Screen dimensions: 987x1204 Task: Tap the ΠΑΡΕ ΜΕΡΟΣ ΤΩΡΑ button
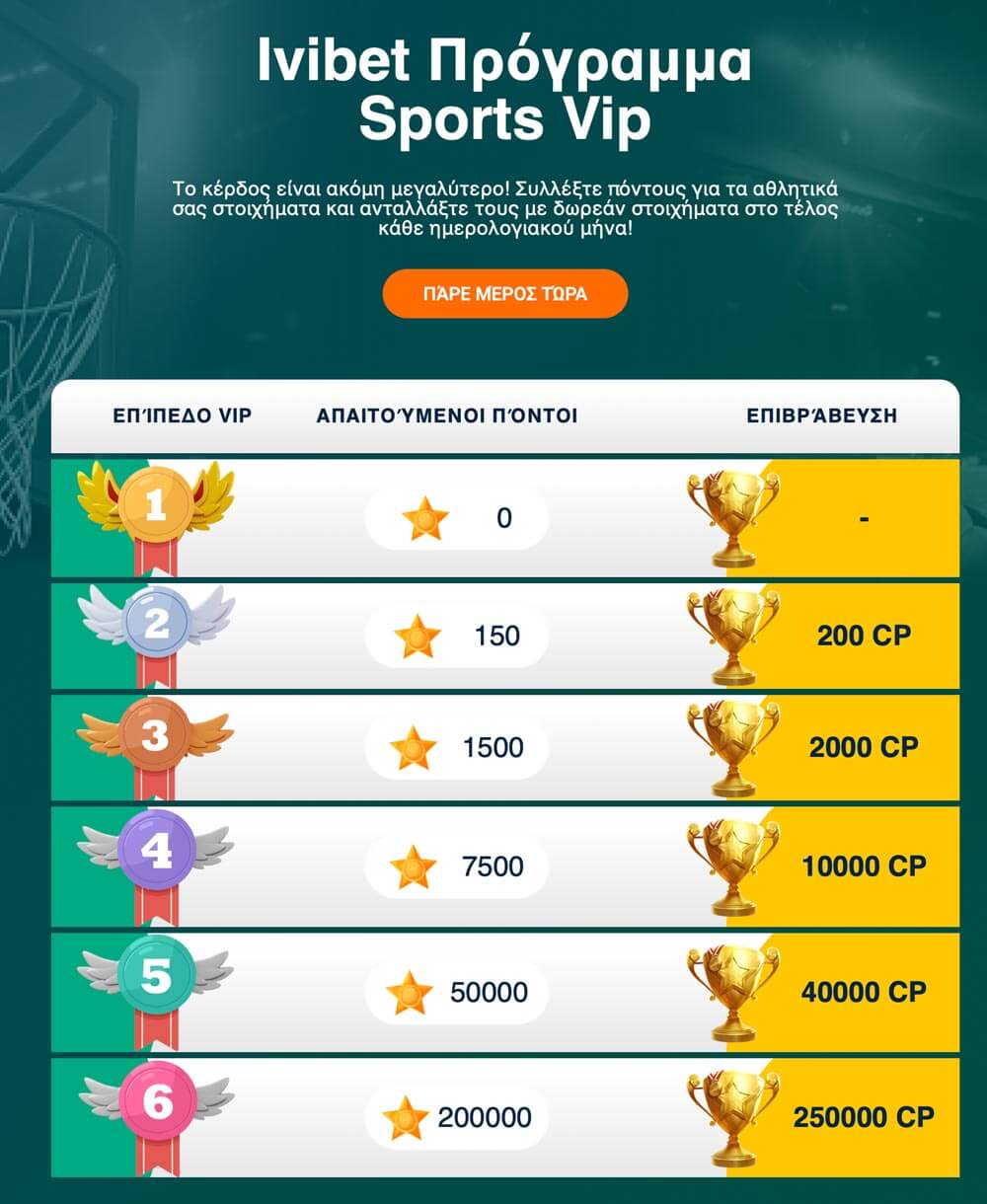(x=504, y=294)
